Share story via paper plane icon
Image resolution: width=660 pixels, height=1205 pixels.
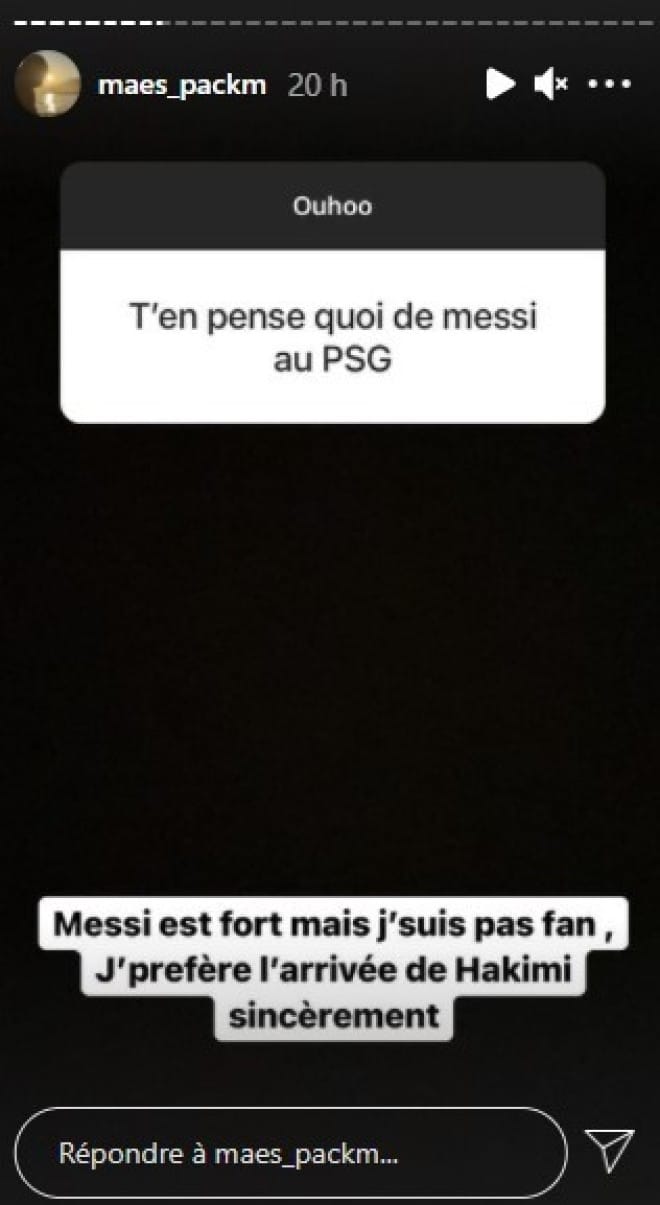pos(609,1152)
